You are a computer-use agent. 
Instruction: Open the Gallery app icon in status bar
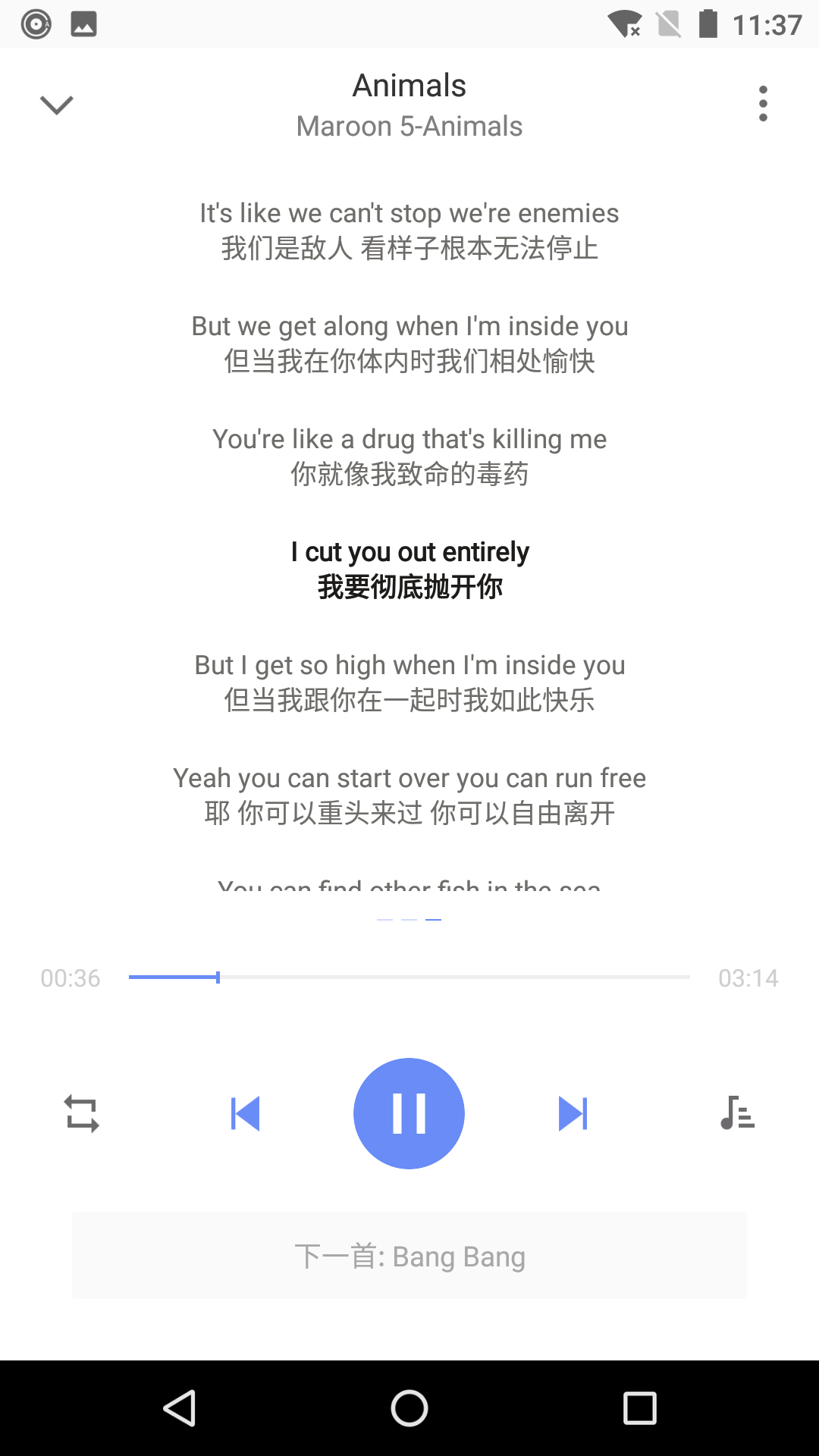(x=82, y=24)
